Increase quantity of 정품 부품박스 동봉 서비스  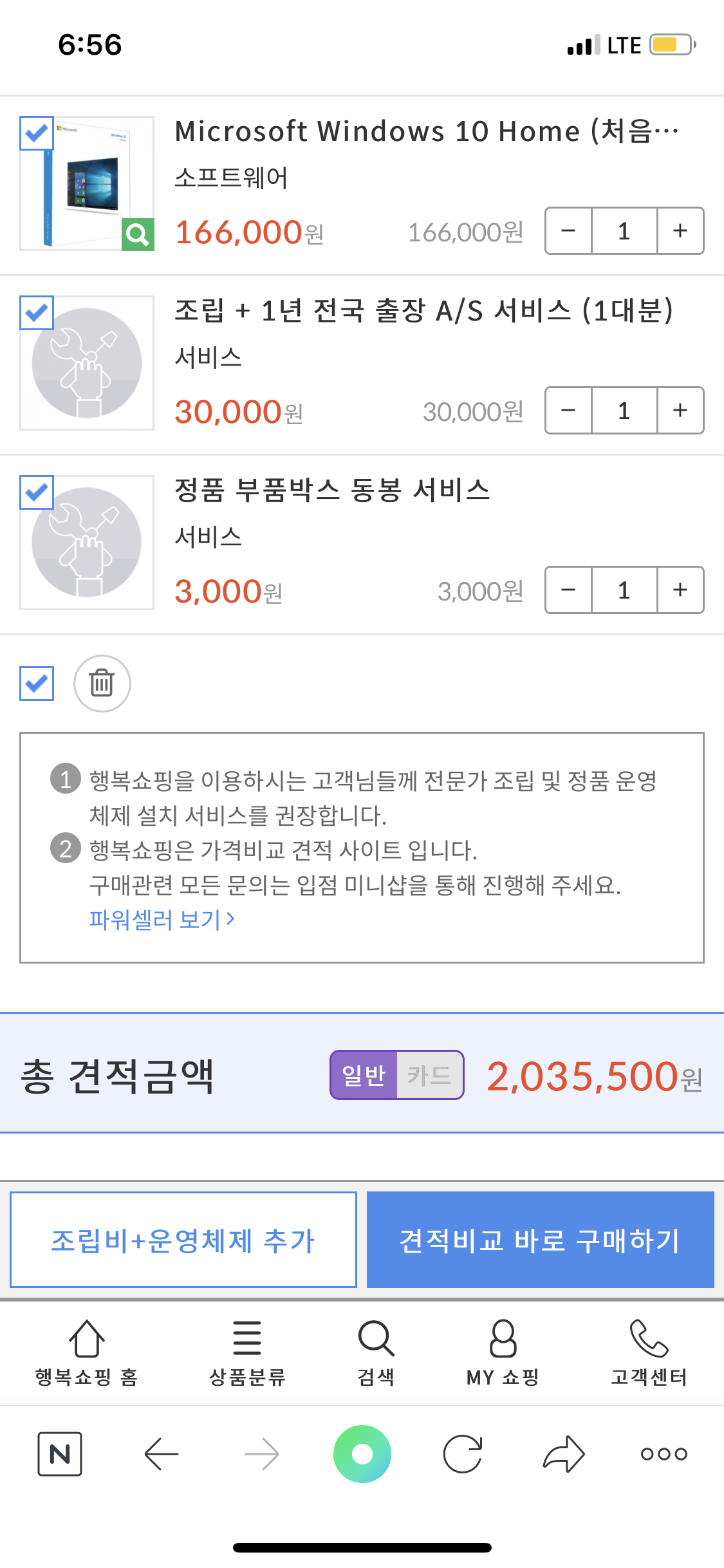(680, 590)
